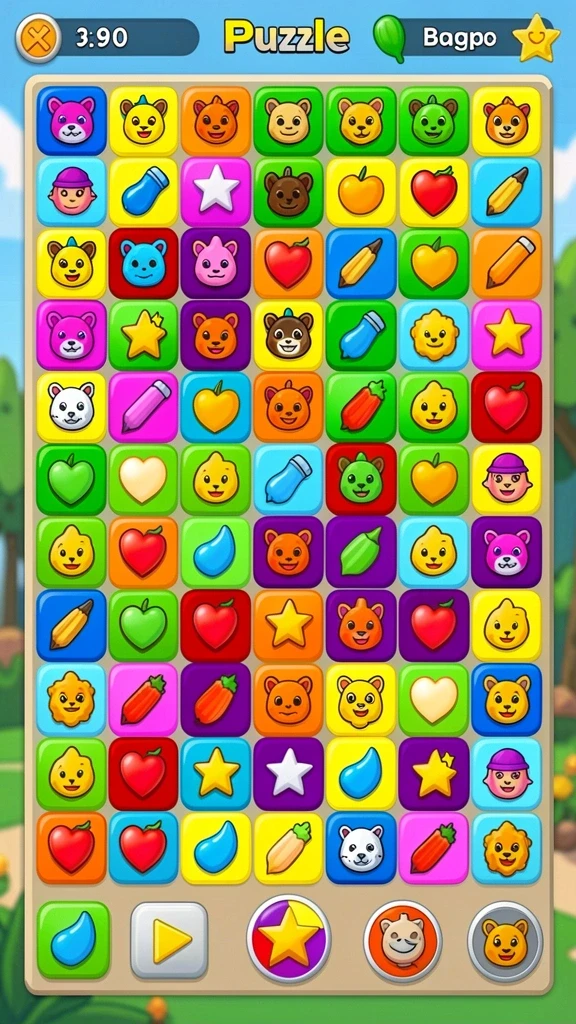The height and width of the screenshot is (1024, 576).
Task: Tap the pink pencil tile on magenta
Action: coord(144,408)
